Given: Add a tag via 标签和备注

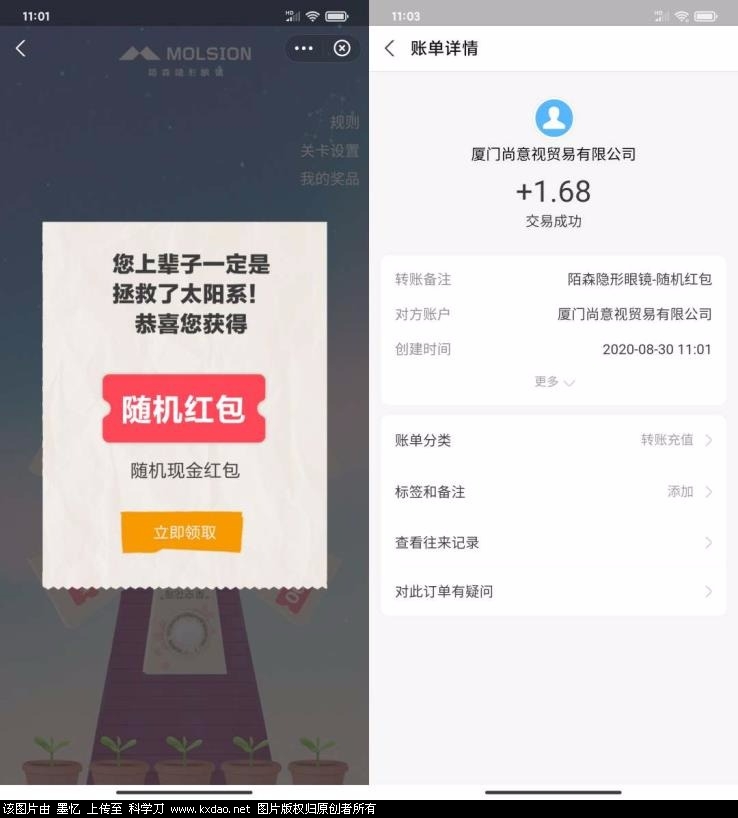Looking at the screenshot, I should click(553, 492).
